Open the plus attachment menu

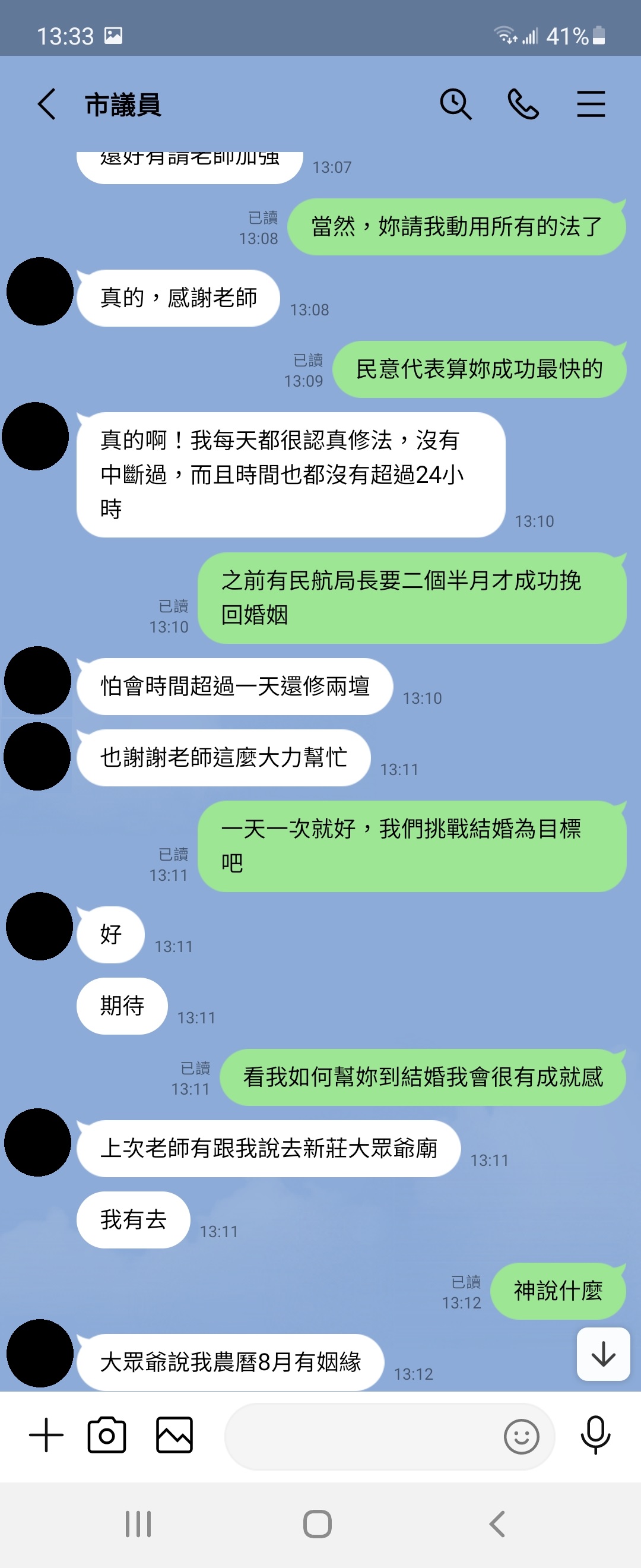coord(46,1436)
